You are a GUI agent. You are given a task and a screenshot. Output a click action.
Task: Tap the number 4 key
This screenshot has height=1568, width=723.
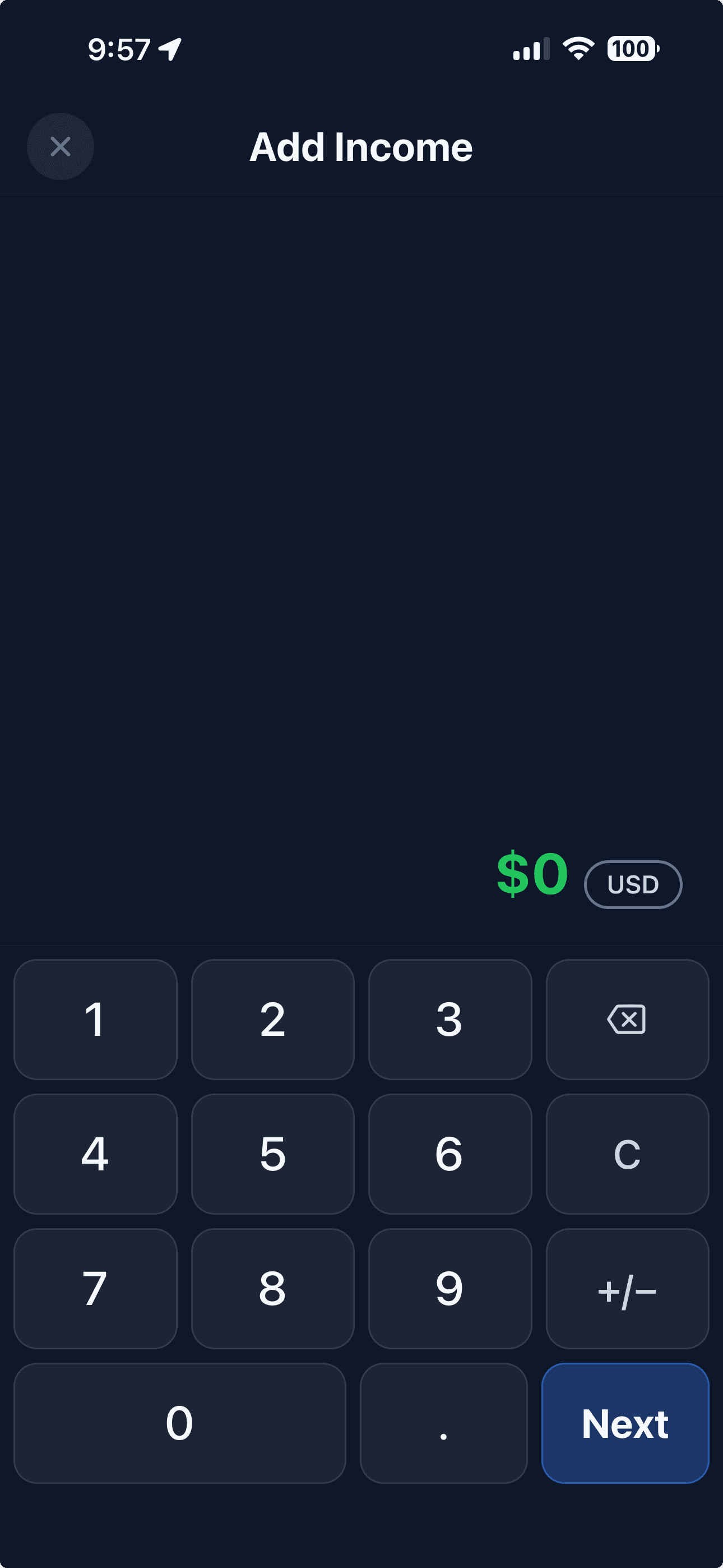95,1155
